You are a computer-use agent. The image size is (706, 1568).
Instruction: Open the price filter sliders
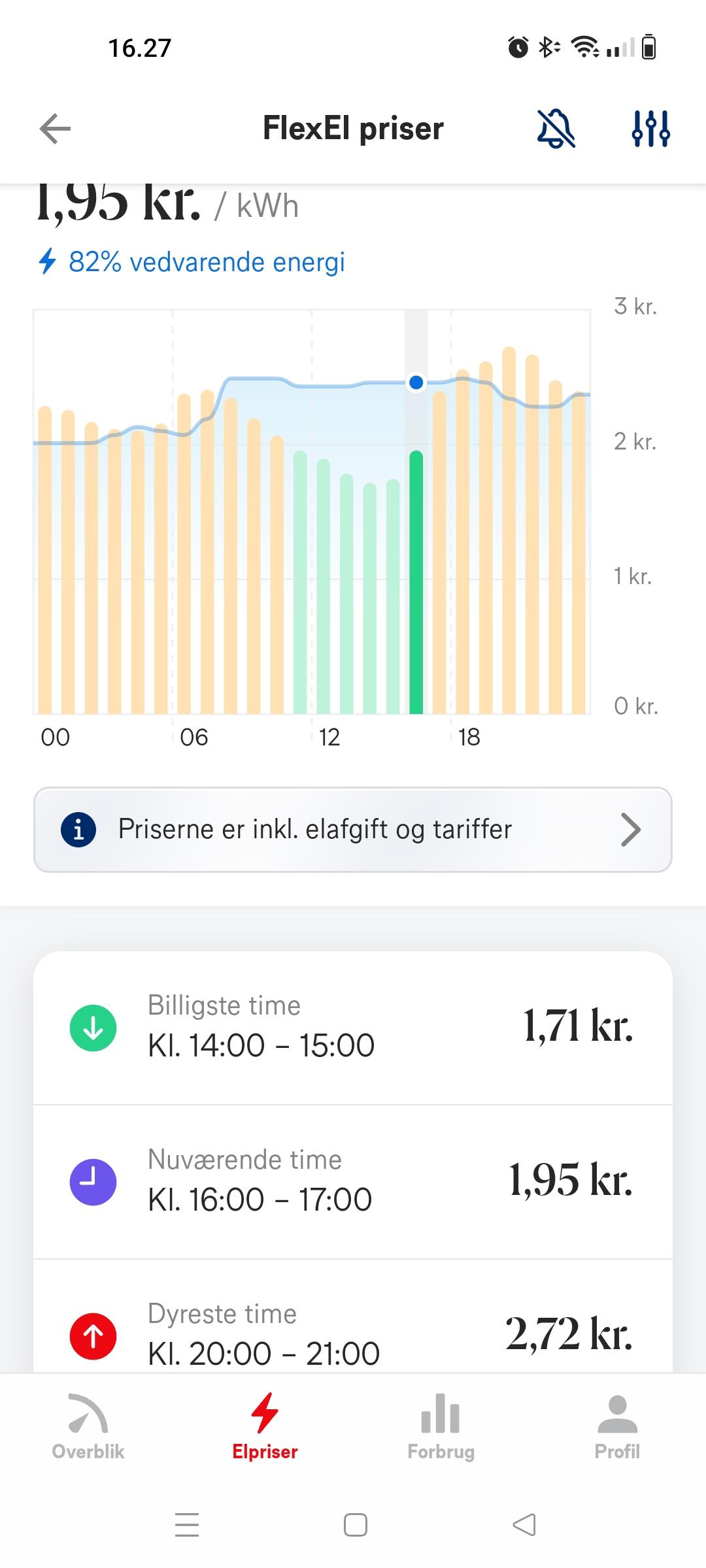point(650,128)
